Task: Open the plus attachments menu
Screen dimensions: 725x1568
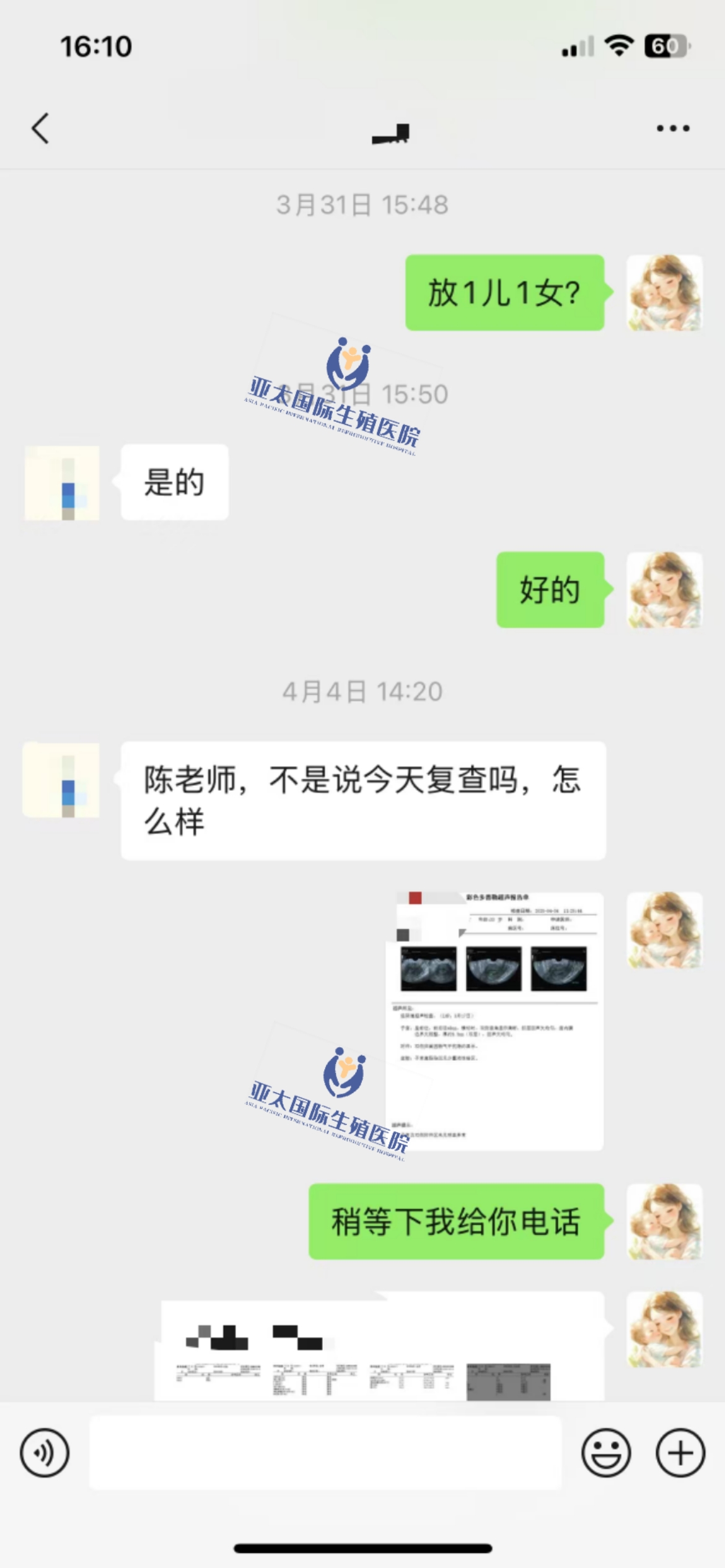Action: (680, 1453)
